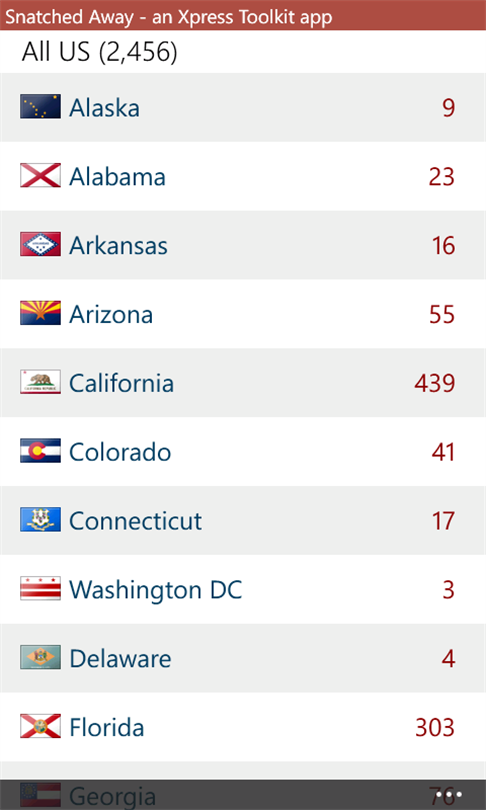Tap the Arizona row

click(x=243, y=314)
